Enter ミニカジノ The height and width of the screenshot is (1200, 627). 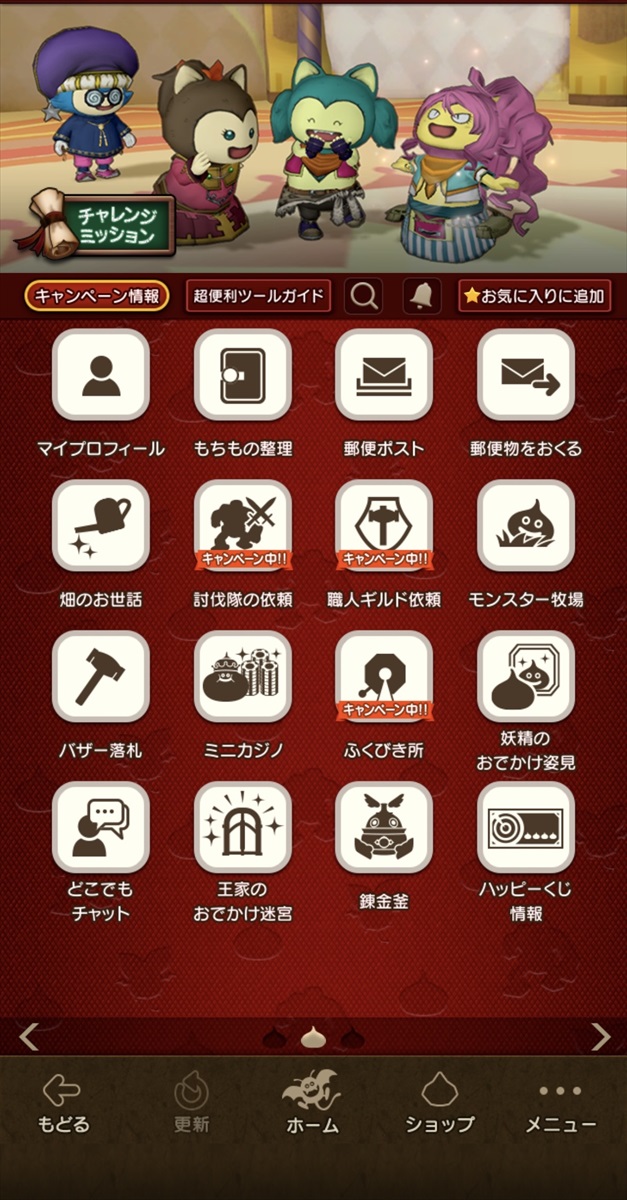coord(242,677)
